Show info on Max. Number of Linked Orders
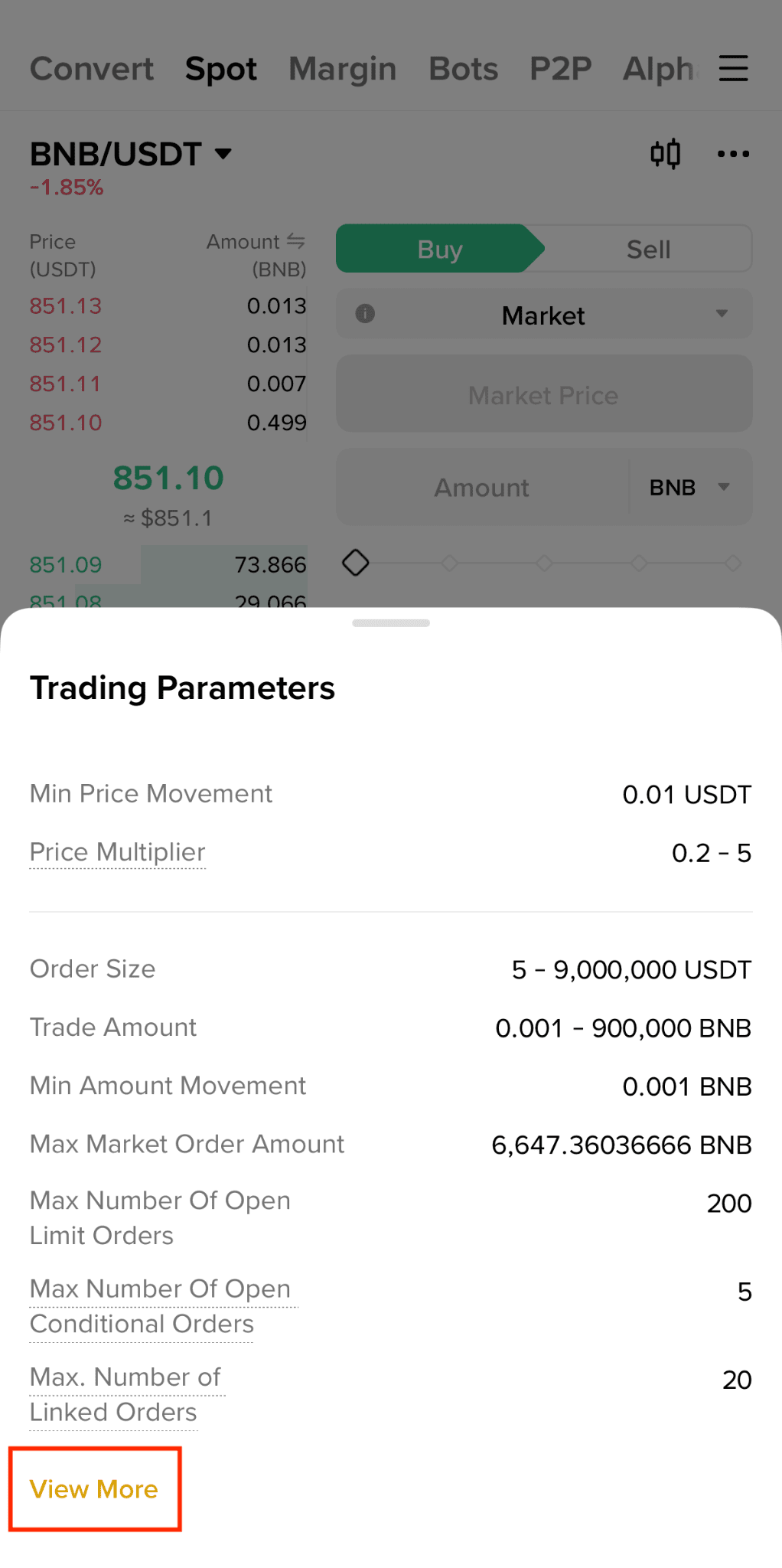 pyautogui.click(x=125, y=1394)
